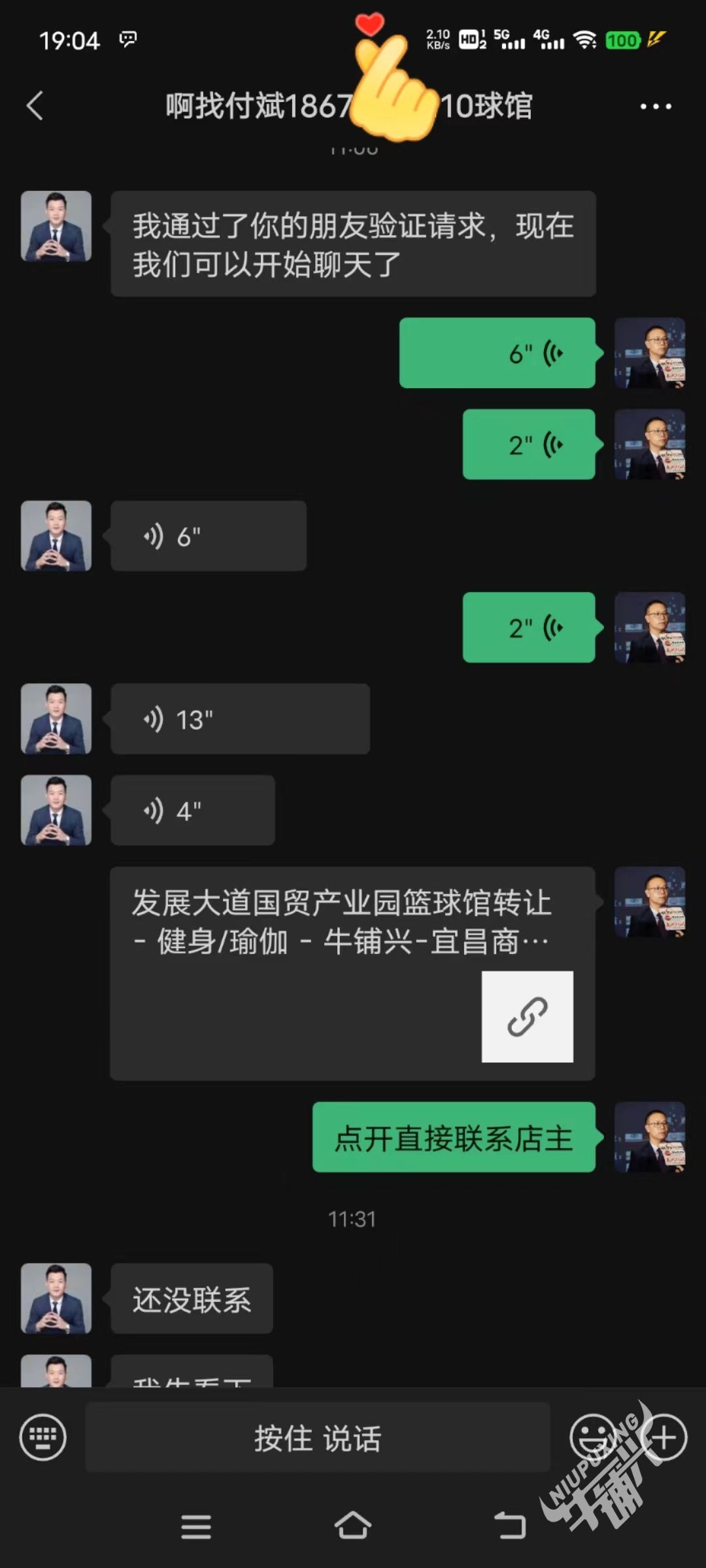Go back from the chat
The width and height of the screenshot is (706, 1568).
[x=35, y=105]
